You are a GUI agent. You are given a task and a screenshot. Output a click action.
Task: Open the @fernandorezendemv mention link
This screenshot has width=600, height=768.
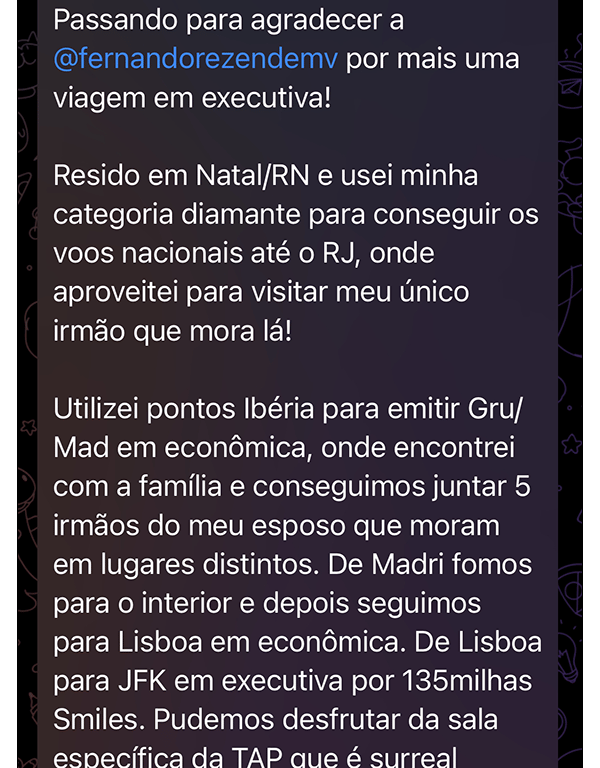coord(197,59)
